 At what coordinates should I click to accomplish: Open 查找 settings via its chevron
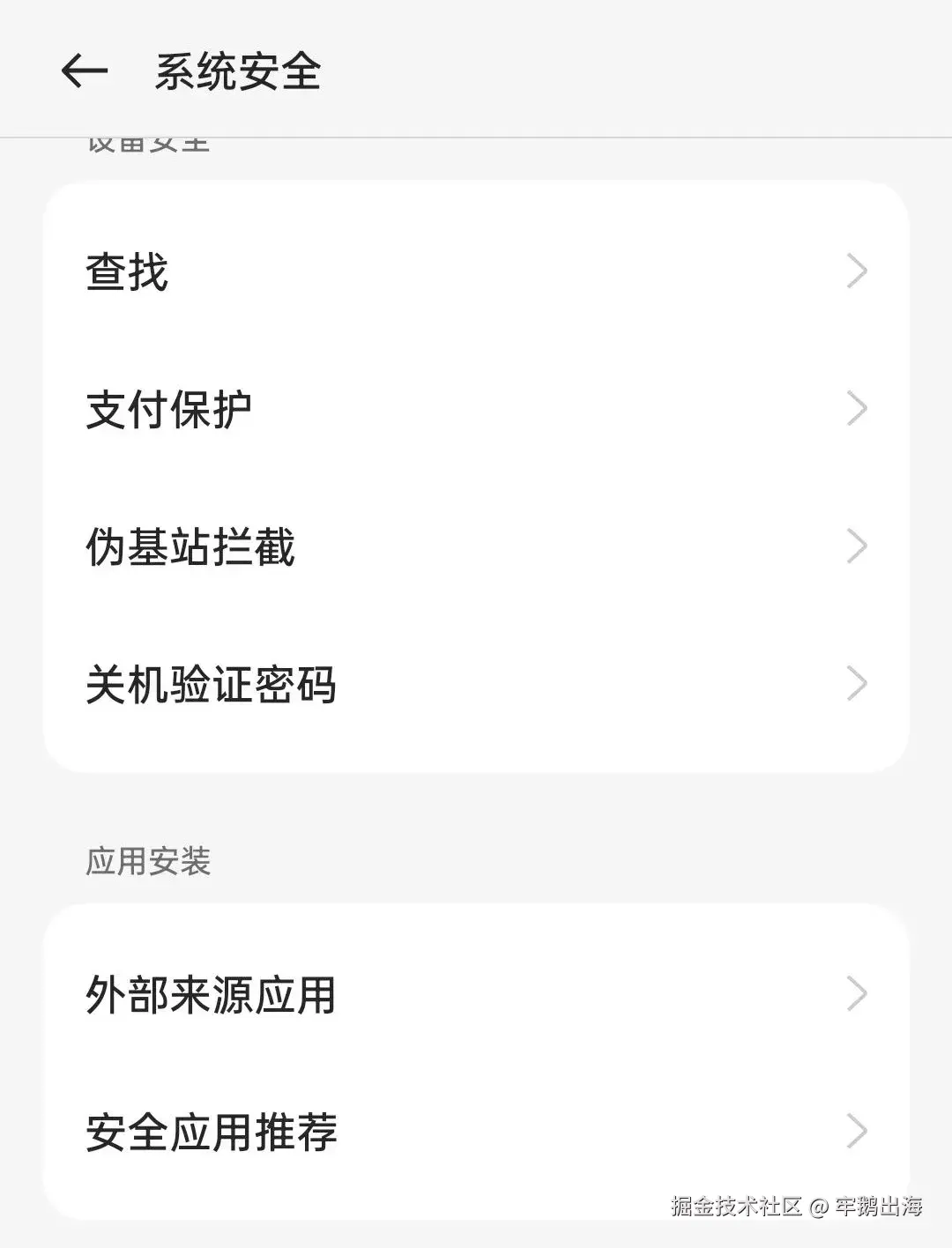pyautogui.click(x=856, y=272)
